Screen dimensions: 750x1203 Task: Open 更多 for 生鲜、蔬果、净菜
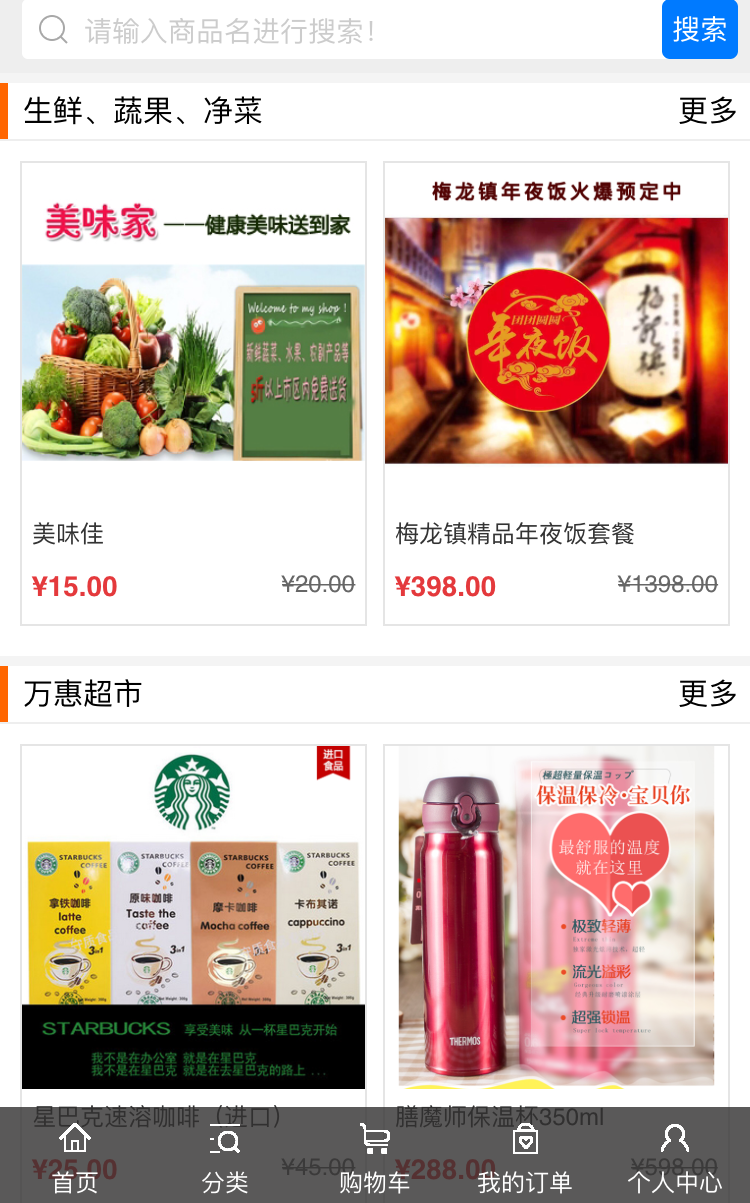(707, 110)
